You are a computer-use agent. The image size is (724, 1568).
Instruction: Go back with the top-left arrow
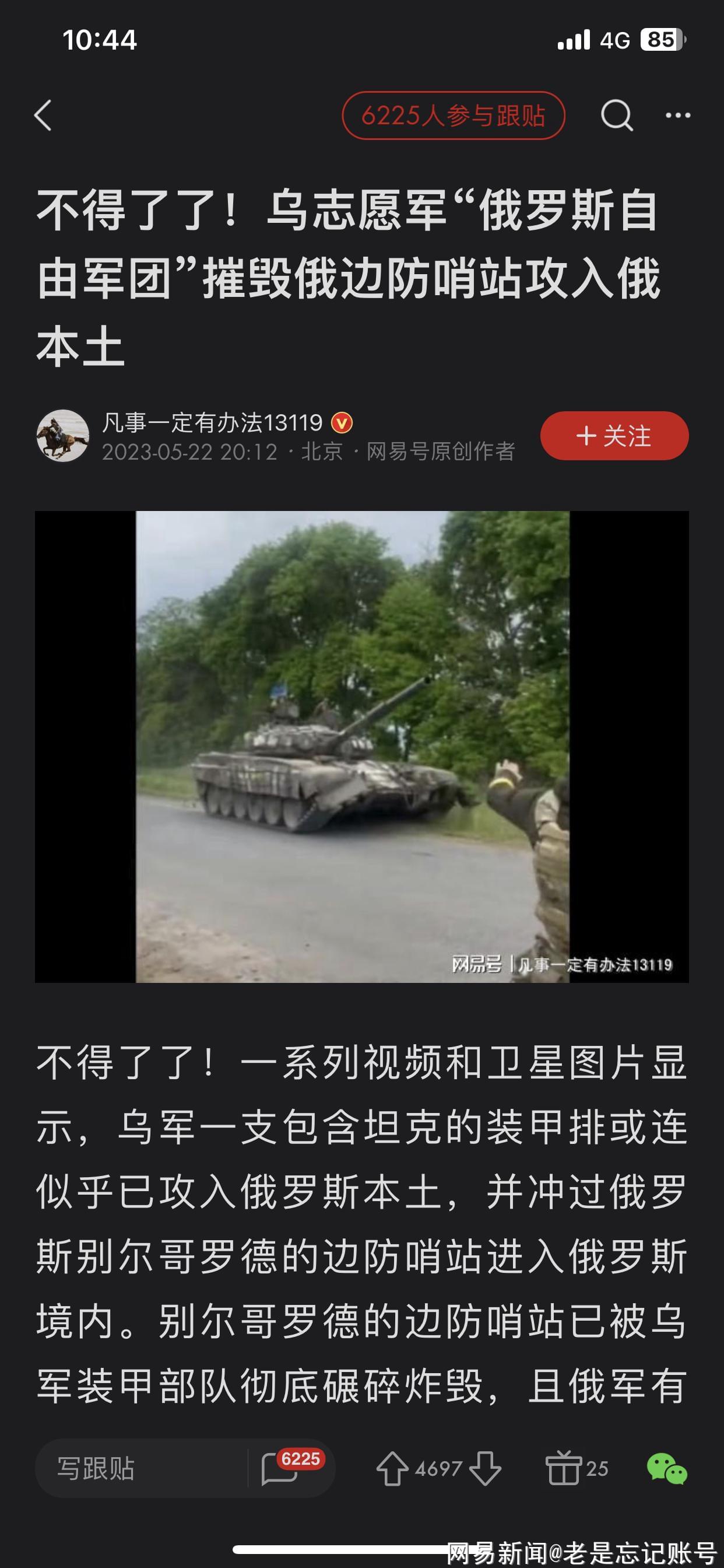point(43,116)
